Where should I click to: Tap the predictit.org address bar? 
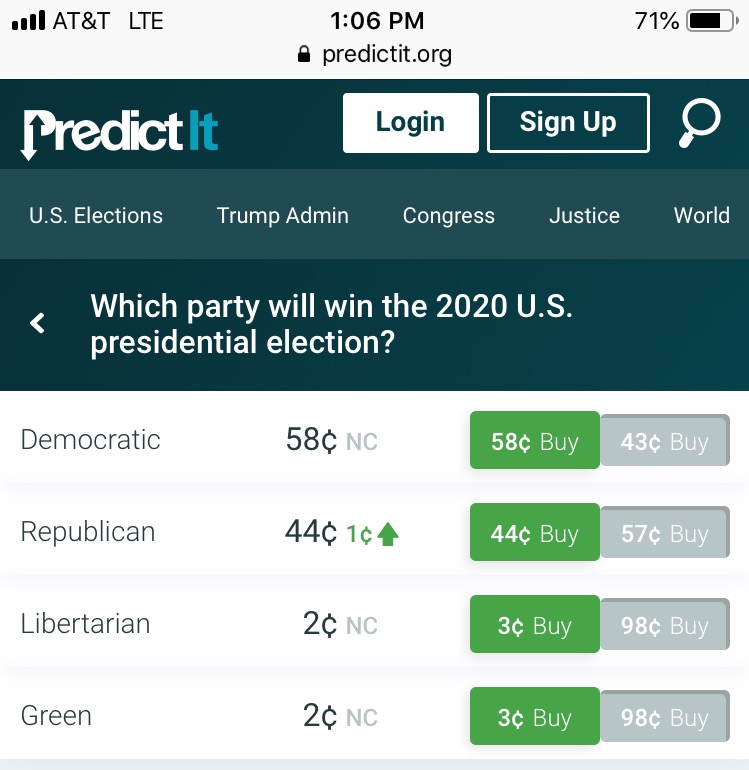click(375, 54)
